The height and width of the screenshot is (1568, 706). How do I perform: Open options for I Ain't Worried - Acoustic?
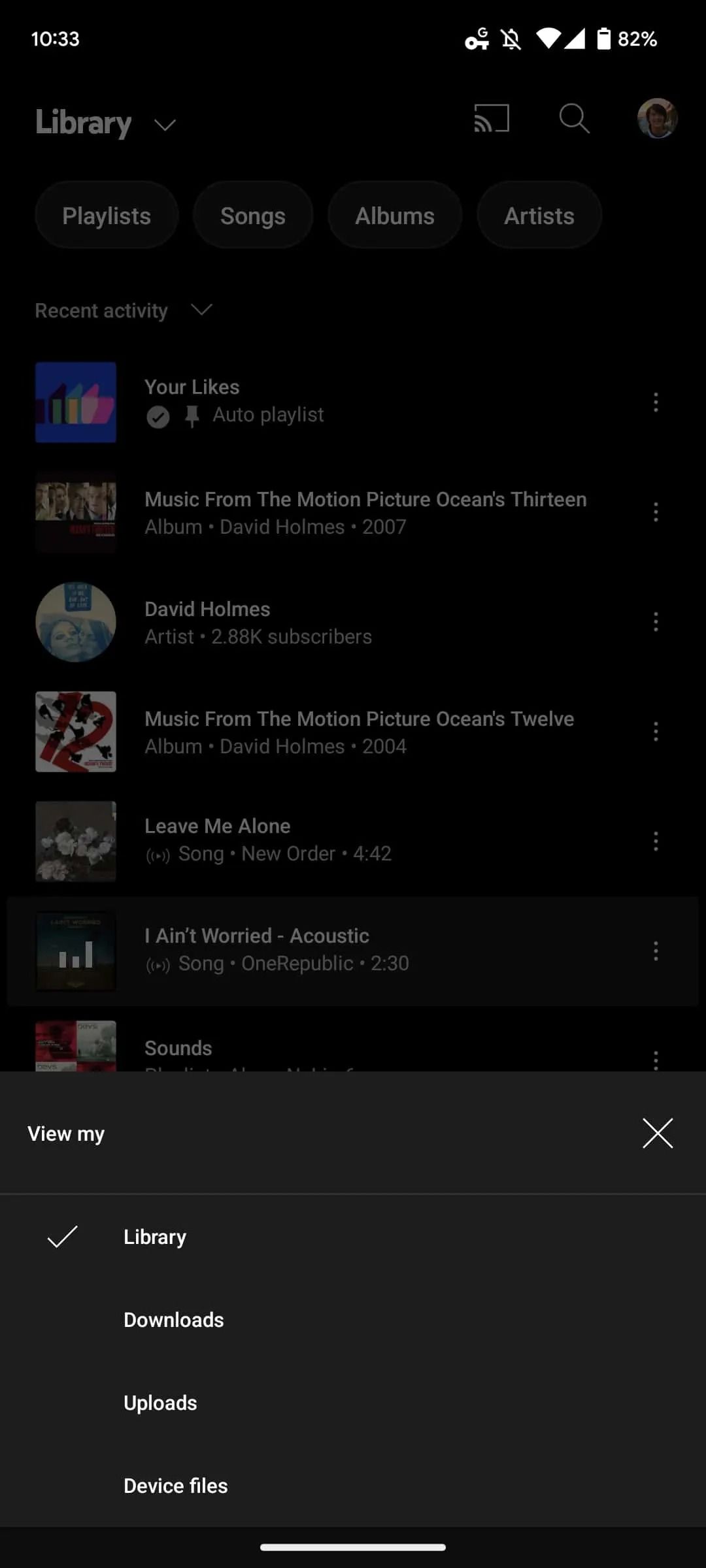[656, 951]
